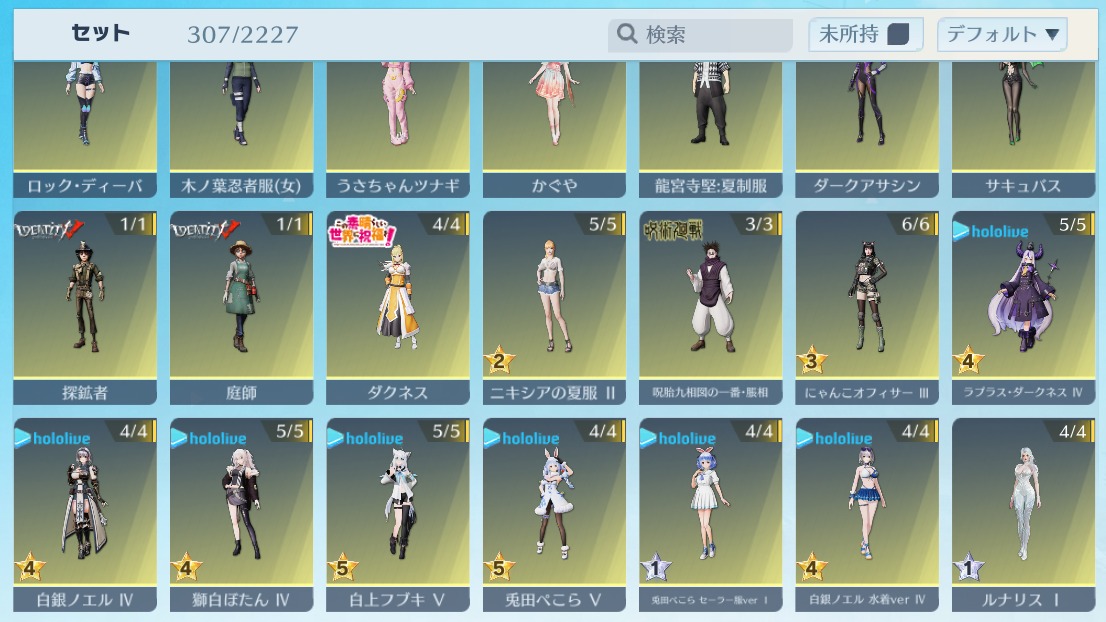This screenshot has width=1106, height=622.
Task: Select the 庭師 outfit card
Action: [x=241, y=307]
